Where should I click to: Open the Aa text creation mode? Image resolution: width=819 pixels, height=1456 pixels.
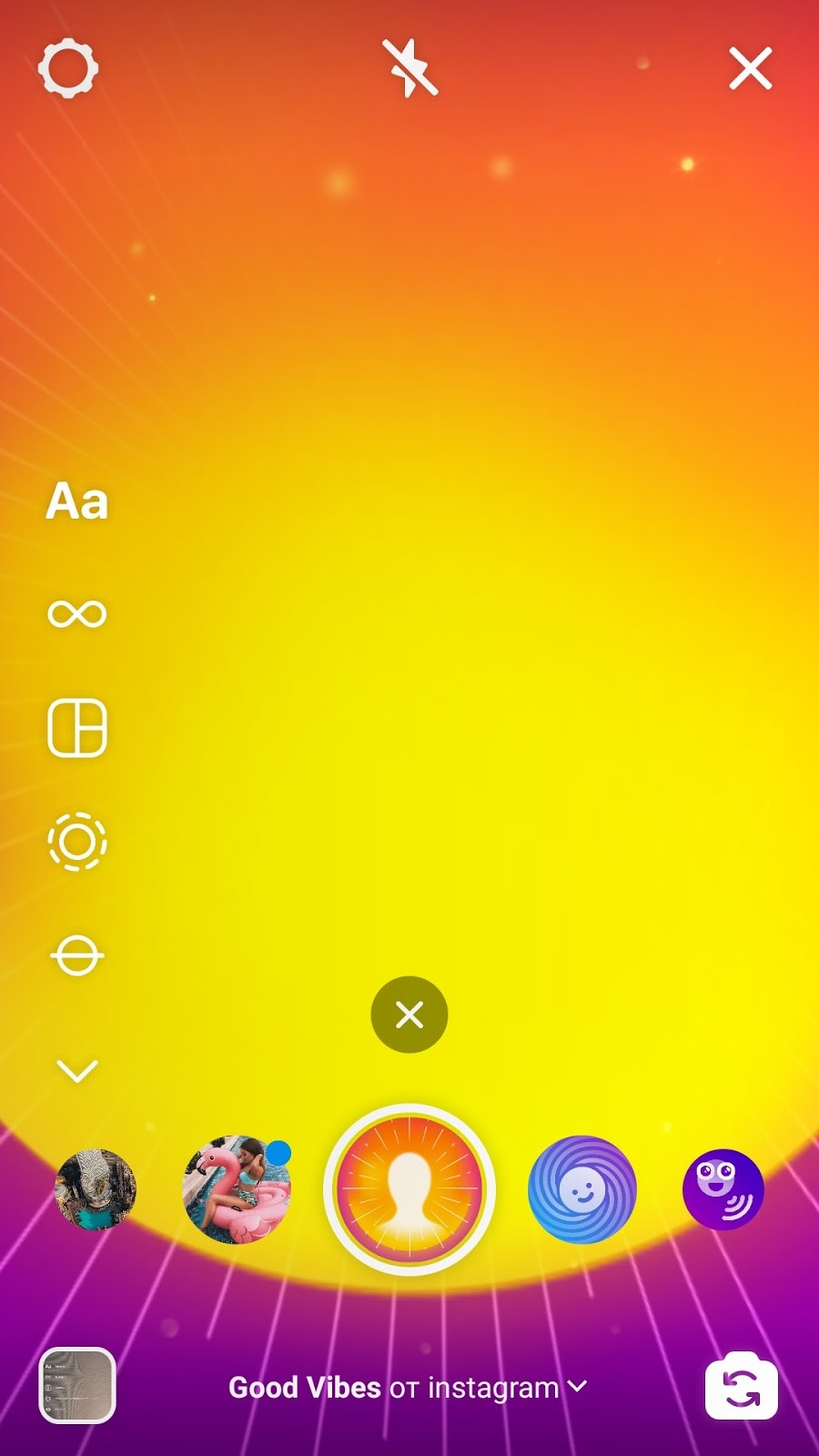77,501
